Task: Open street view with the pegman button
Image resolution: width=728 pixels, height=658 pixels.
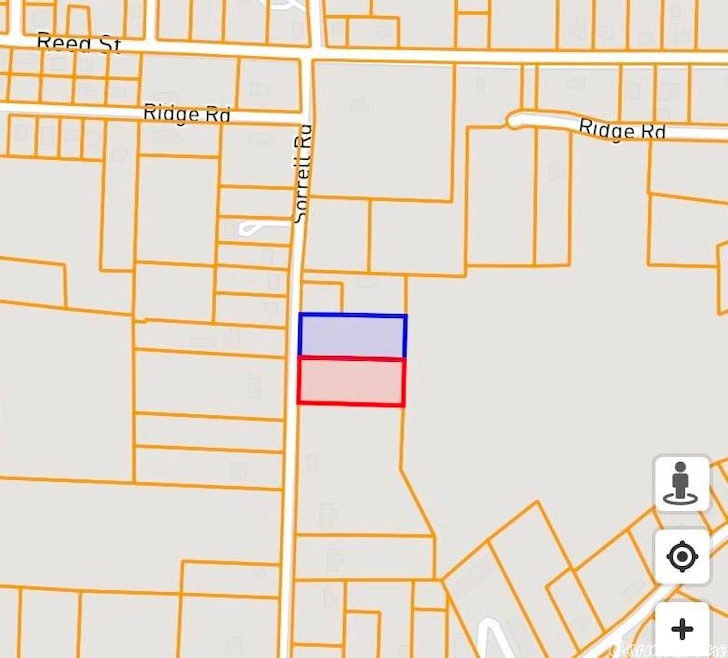Action: pyautogui.click(x=682, y=484)
